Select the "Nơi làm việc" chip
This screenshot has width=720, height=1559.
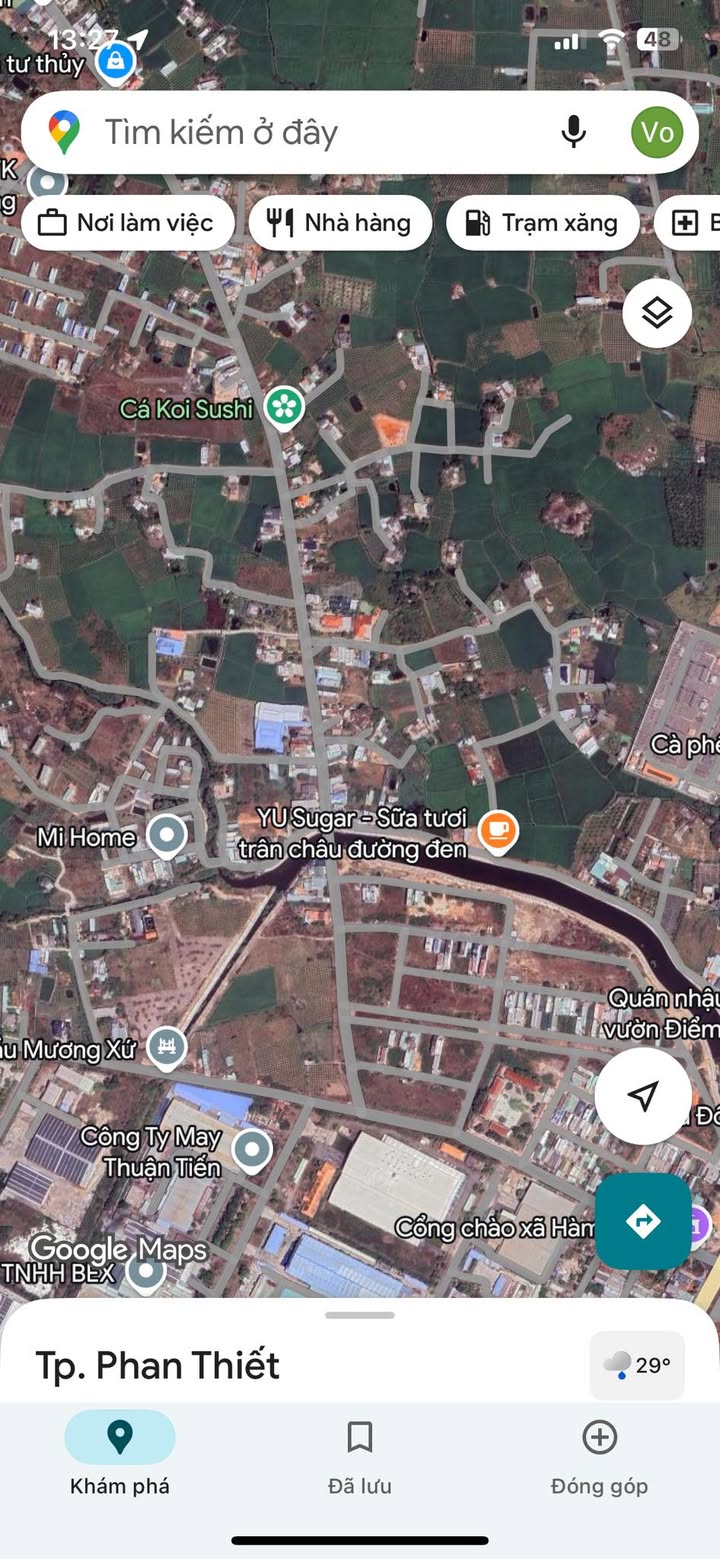click(127, 222)
